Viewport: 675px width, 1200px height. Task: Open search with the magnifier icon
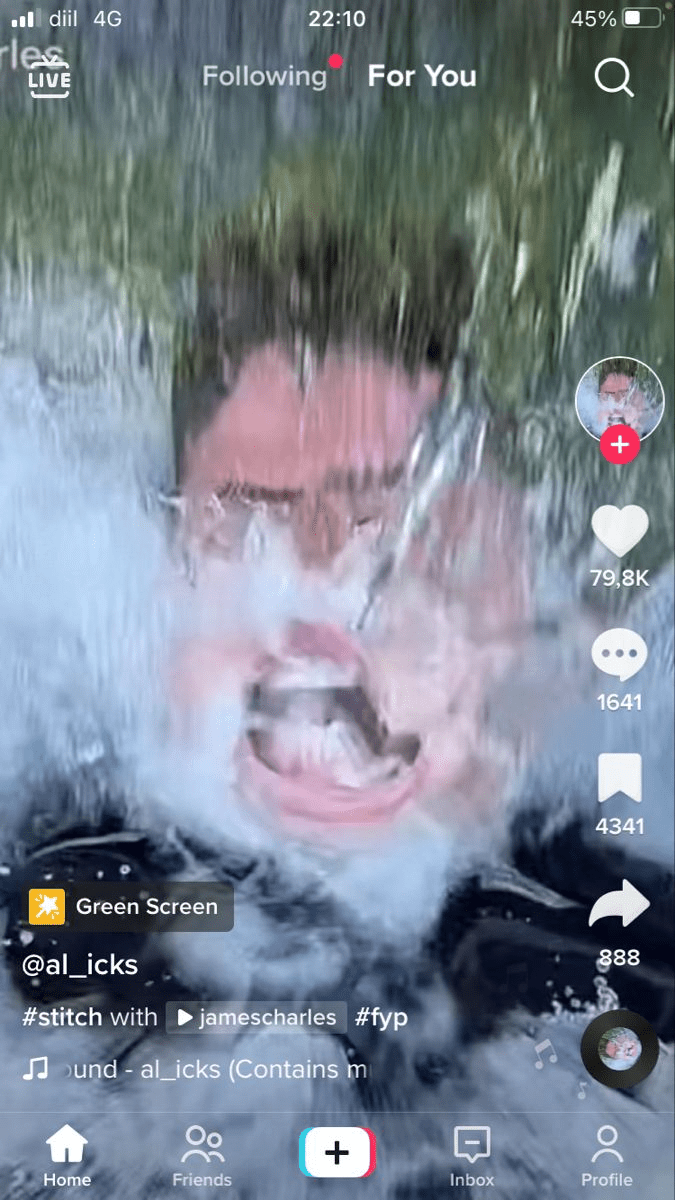(614, 77)
